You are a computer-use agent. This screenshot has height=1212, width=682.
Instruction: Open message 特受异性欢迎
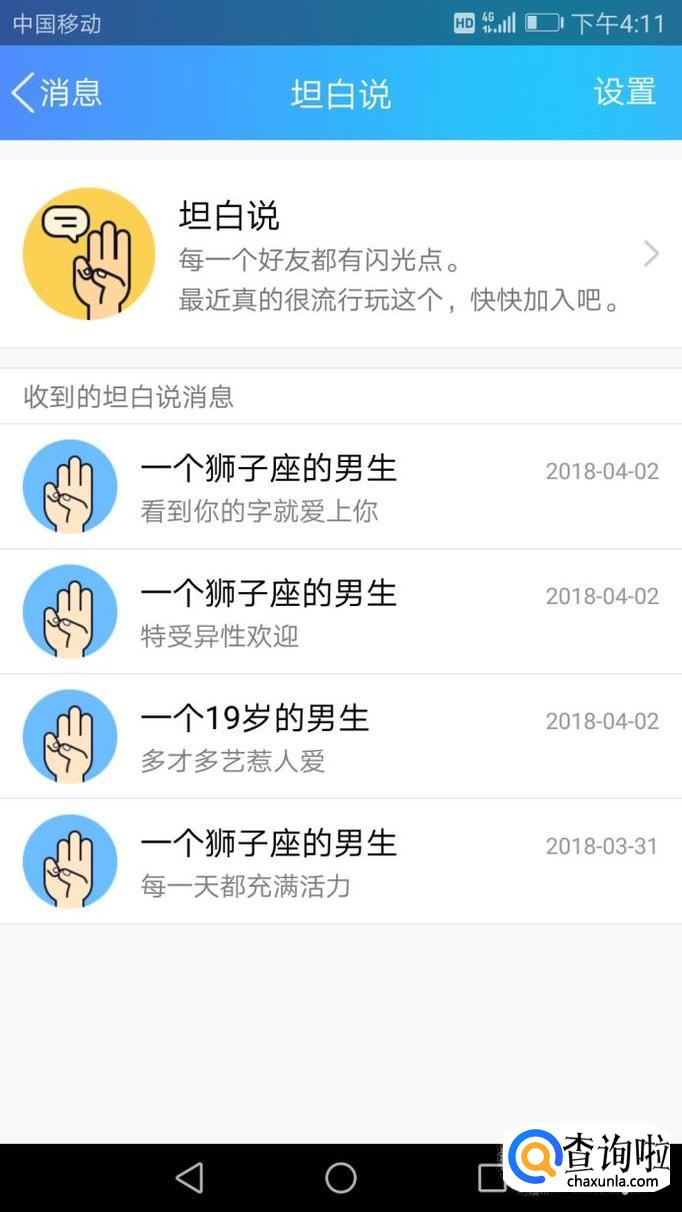tap(340, 612)
